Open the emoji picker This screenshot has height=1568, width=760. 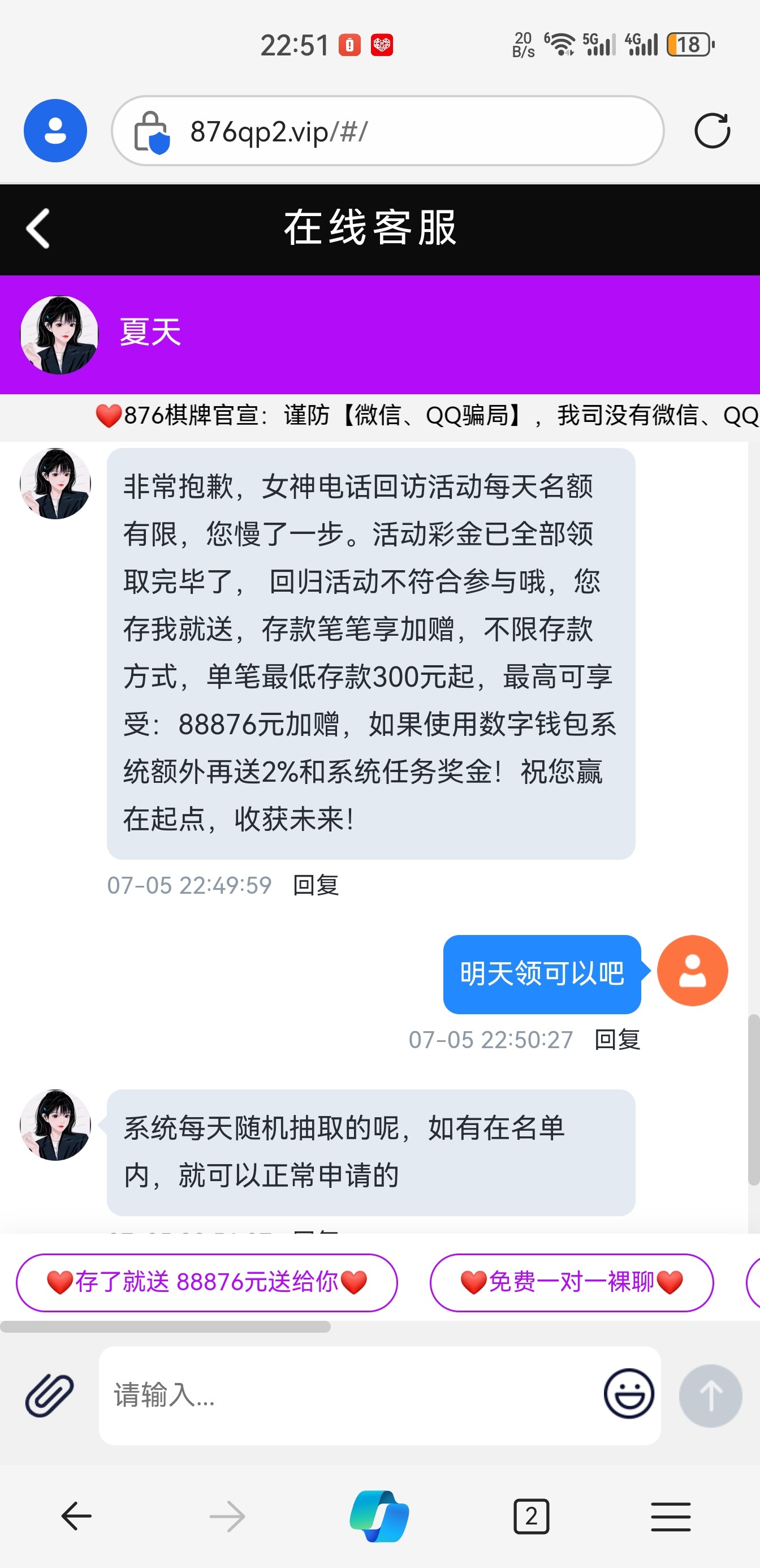tap(629, 1394)
